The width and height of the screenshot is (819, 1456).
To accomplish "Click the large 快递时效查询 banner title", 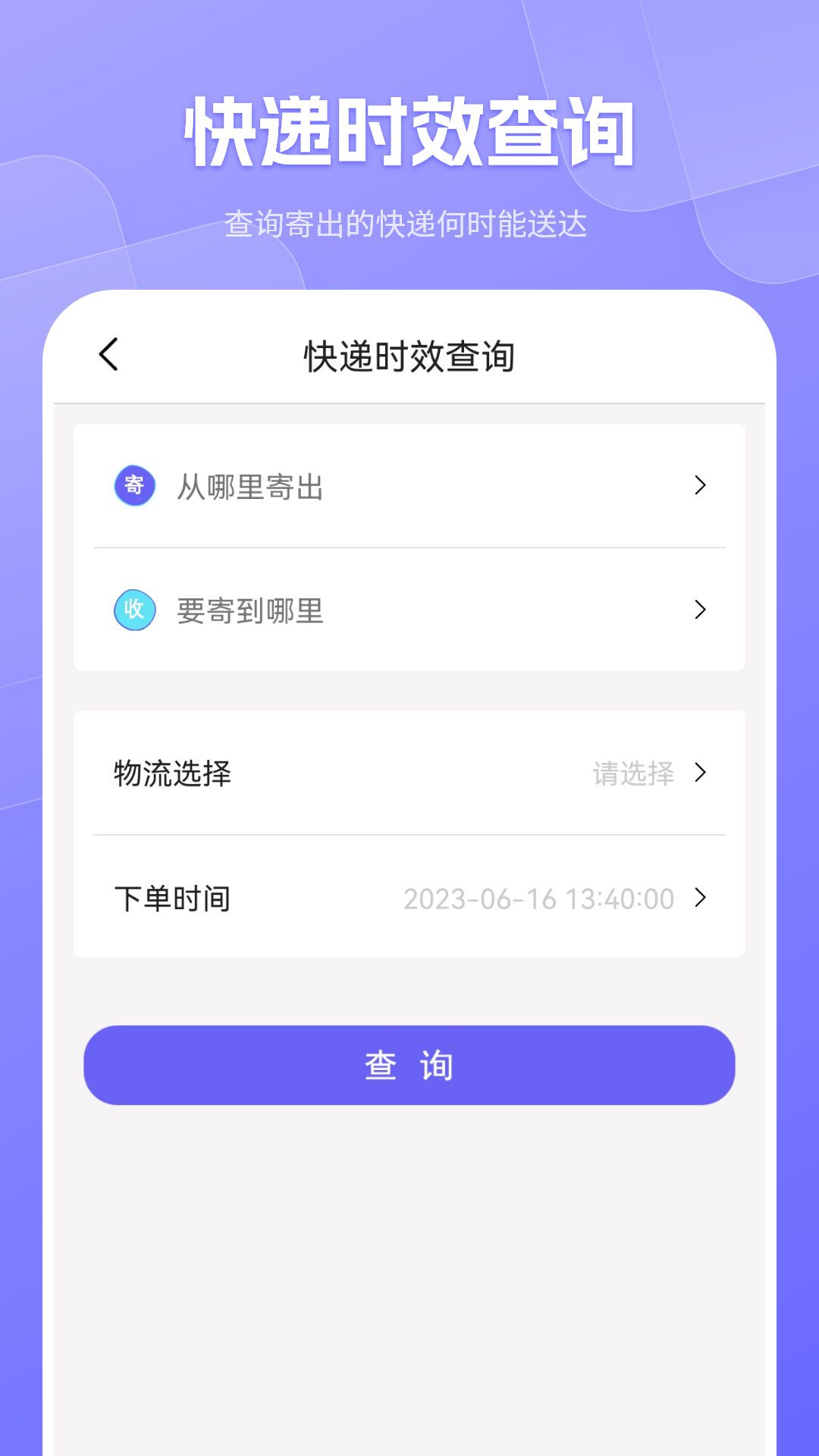I will click(x=409, y=130).
